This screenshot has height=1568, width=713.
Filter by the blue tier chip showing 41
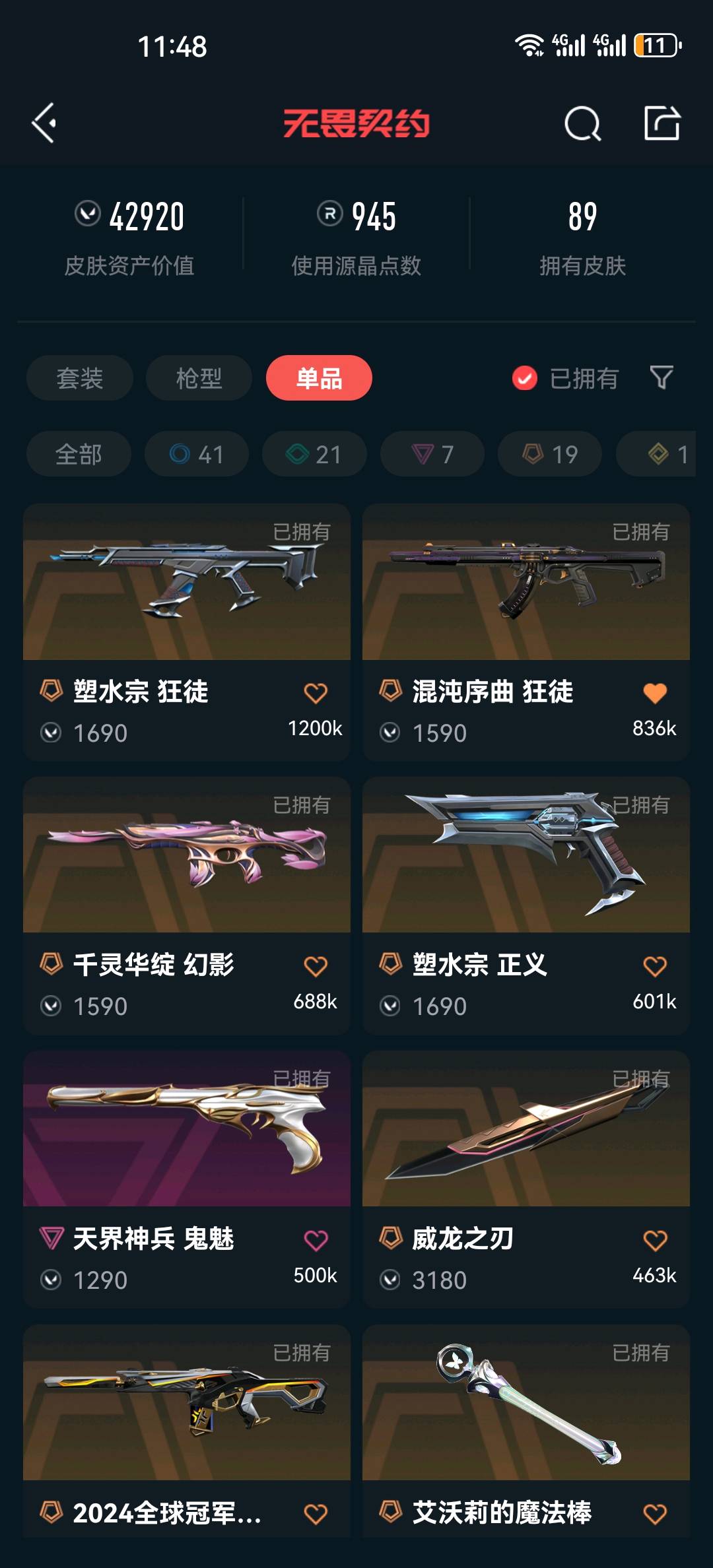197,454
